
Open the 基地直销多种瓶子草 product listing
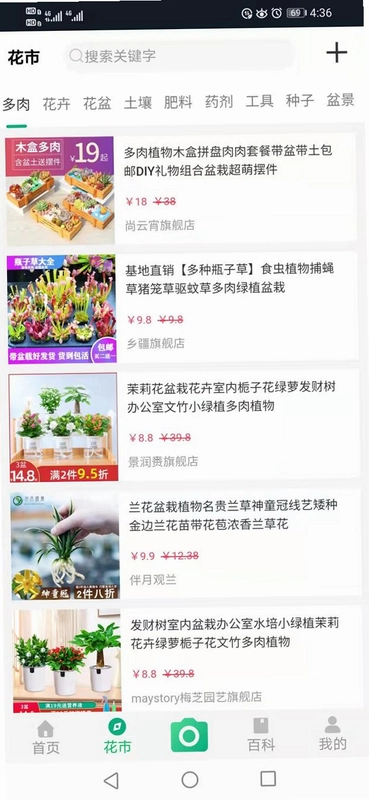pyautogui.click(x=182, y=308)
